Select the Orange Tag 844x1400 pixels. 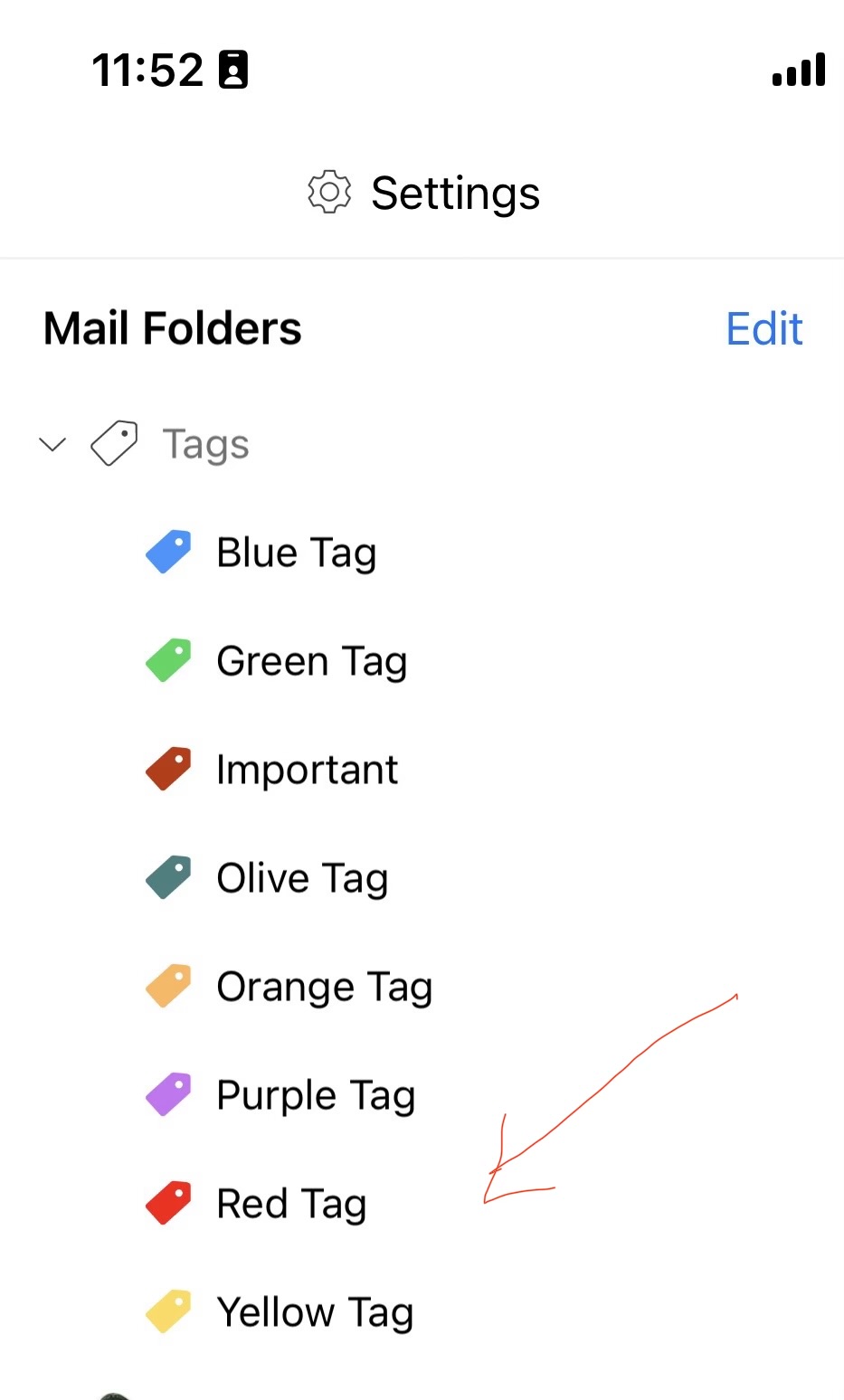coord(324,987)
